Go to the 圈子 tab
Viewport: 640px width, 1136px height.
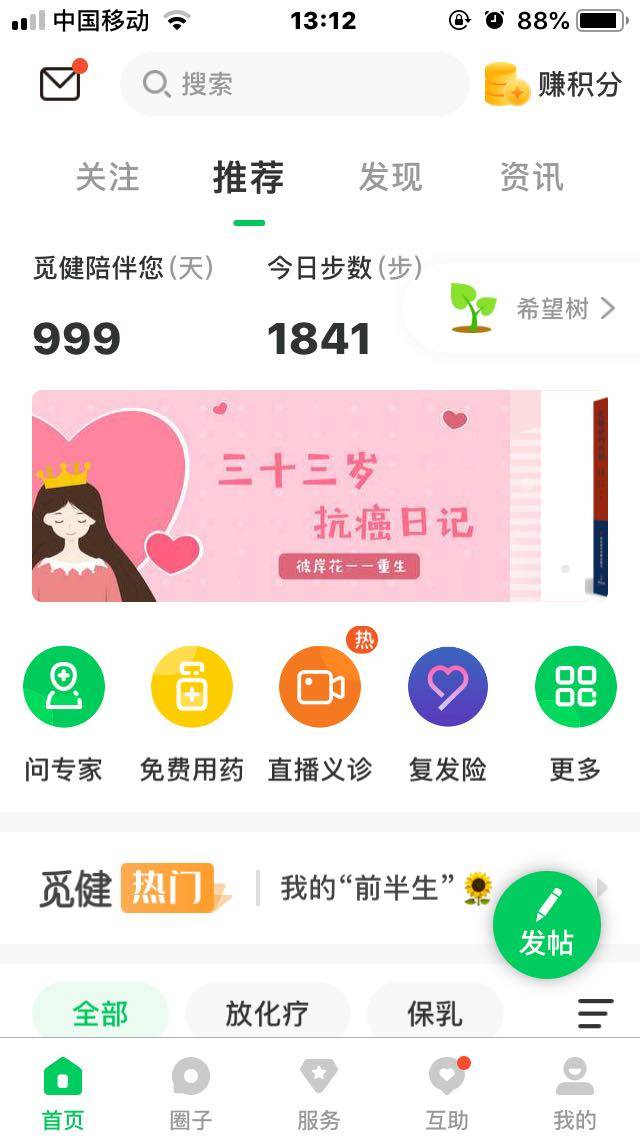(x=190, y=1094)
